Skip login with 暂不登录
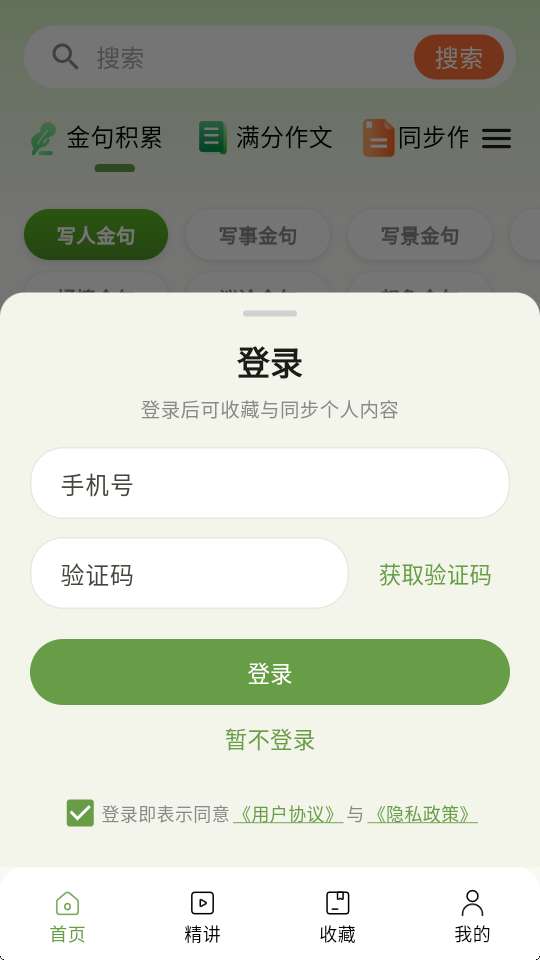Screen dimensions: 540x960 pyautogui.click(x=269, y=740)
